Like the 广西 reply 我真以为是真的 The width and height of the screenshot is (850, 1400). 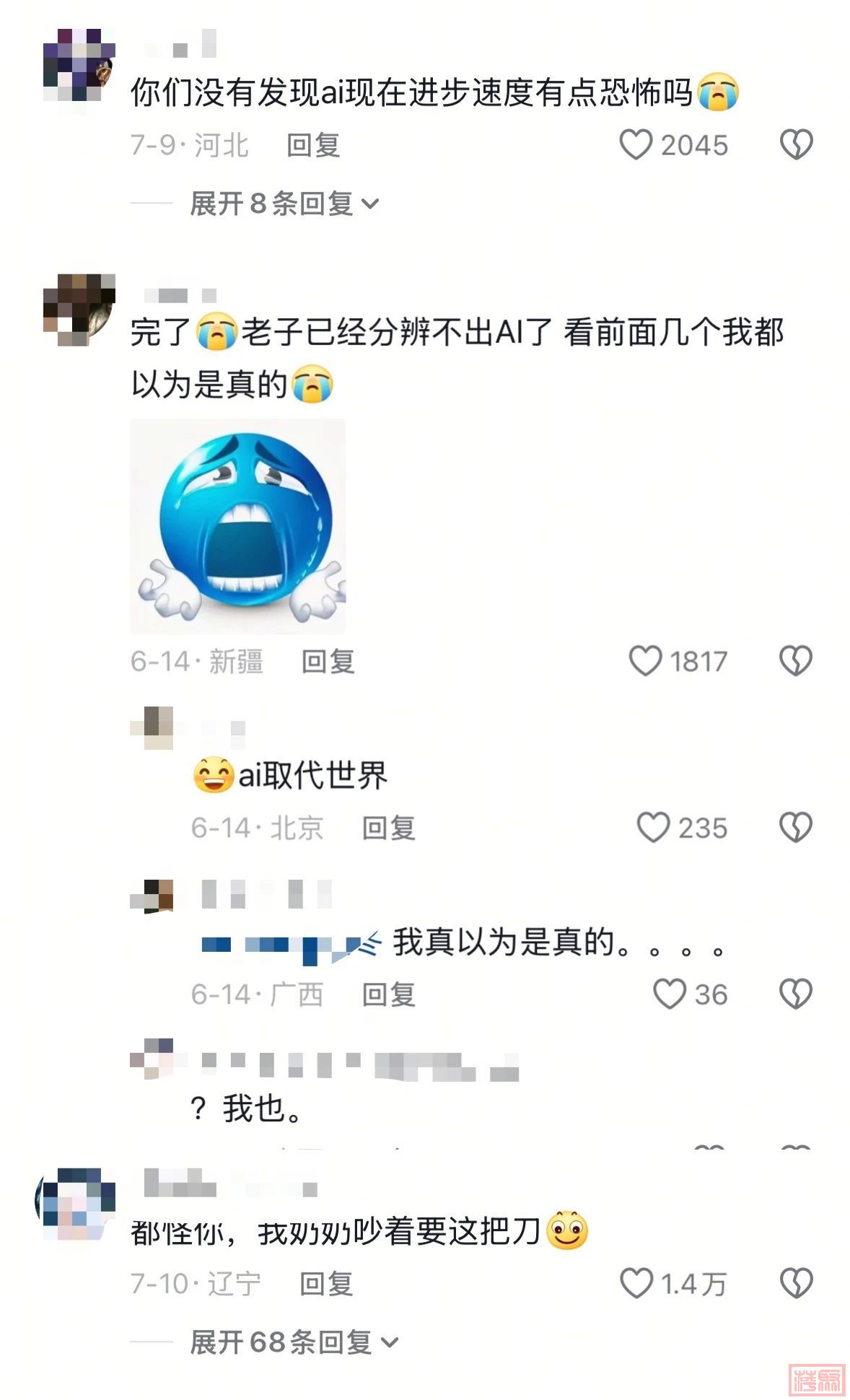pos(669,994)
